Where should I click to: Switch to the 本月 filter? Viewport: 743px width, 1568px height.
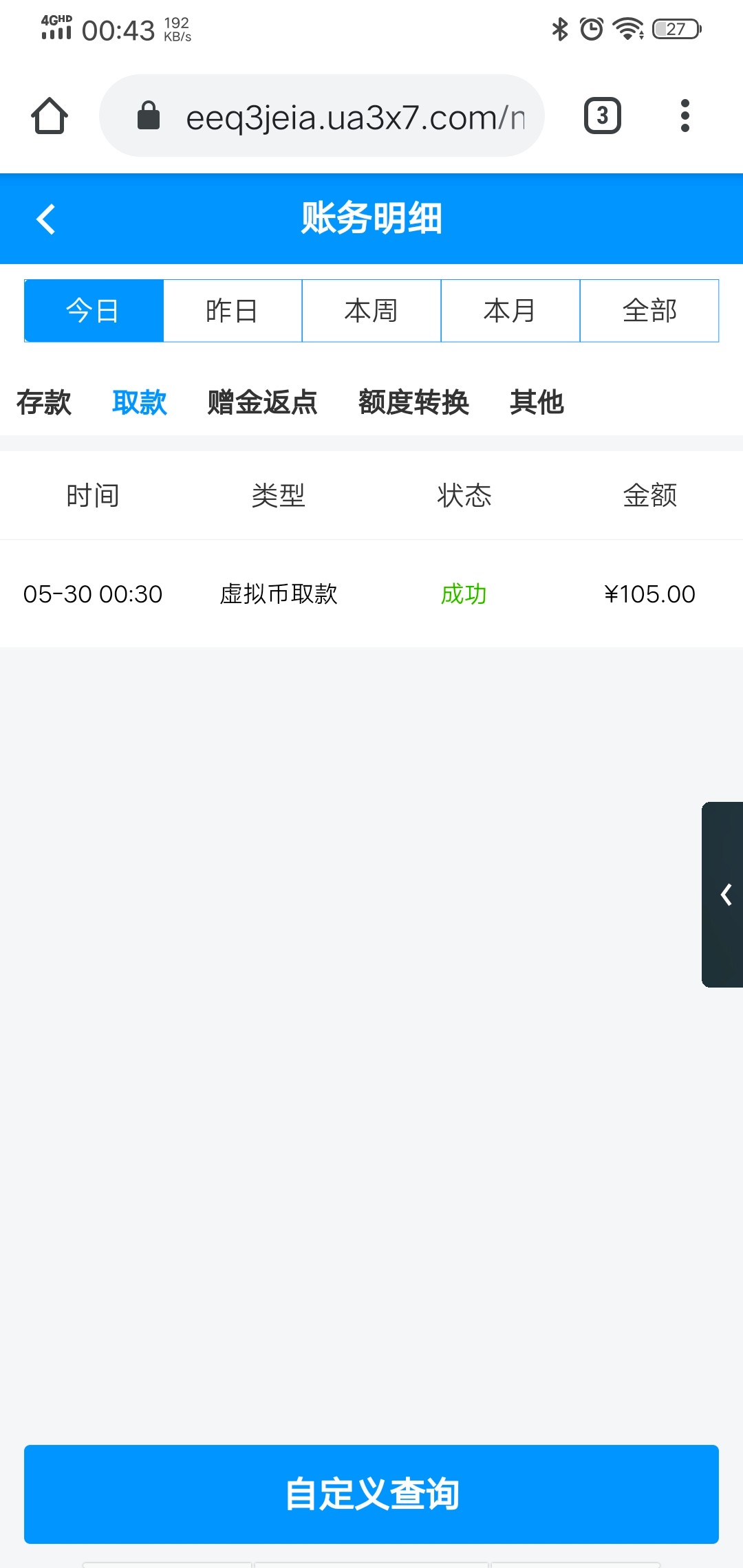pos(510,311)
